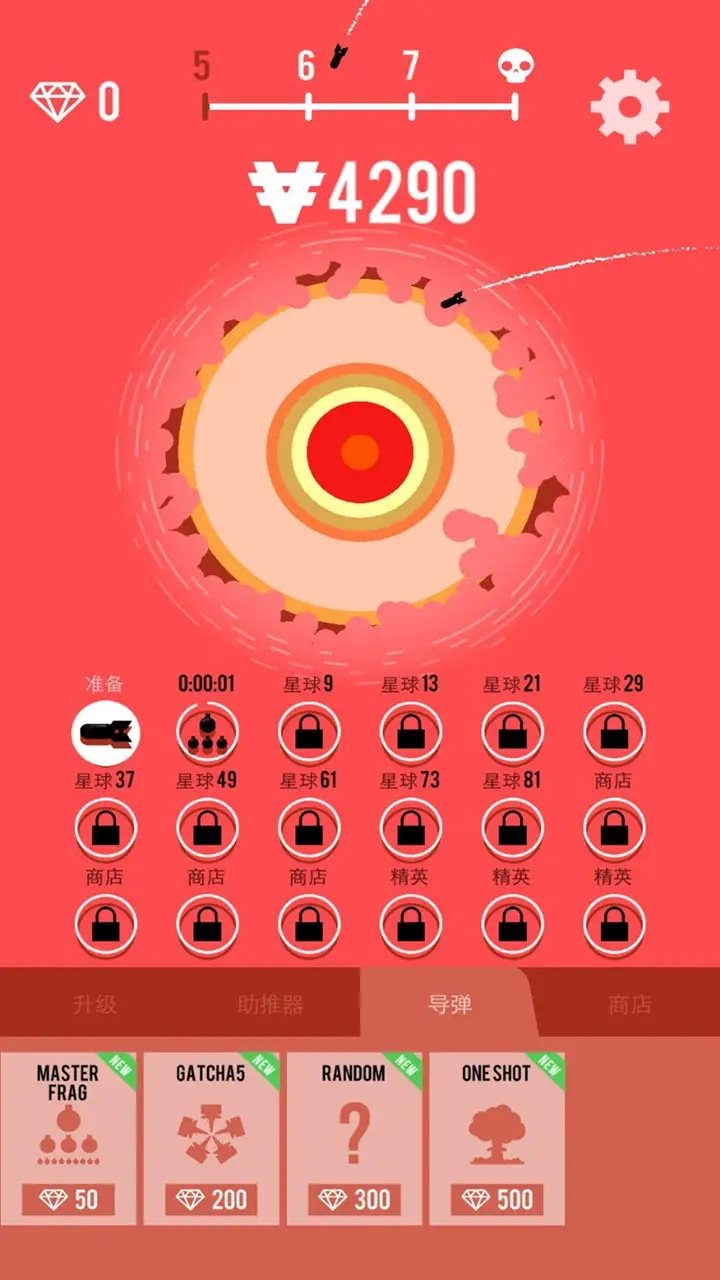
Task: Tap locked slot 星球 49
Action: (x=207, y=830)
